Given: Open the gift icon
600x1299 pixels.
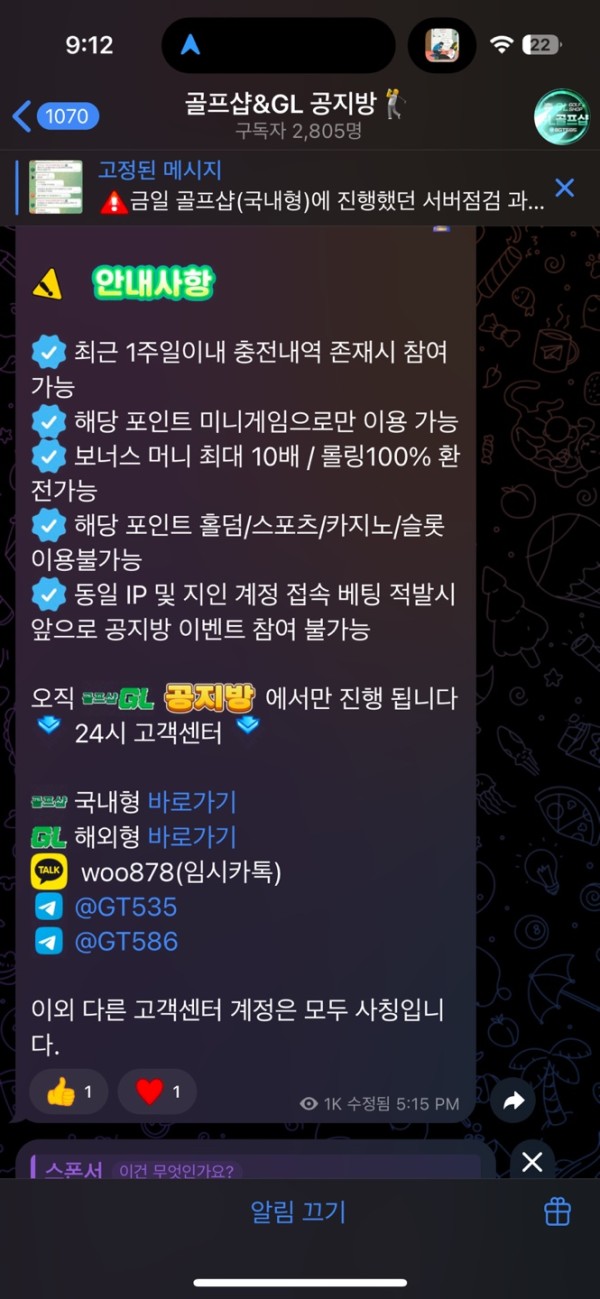Looking at the screenshot, I should (557, 1212).
